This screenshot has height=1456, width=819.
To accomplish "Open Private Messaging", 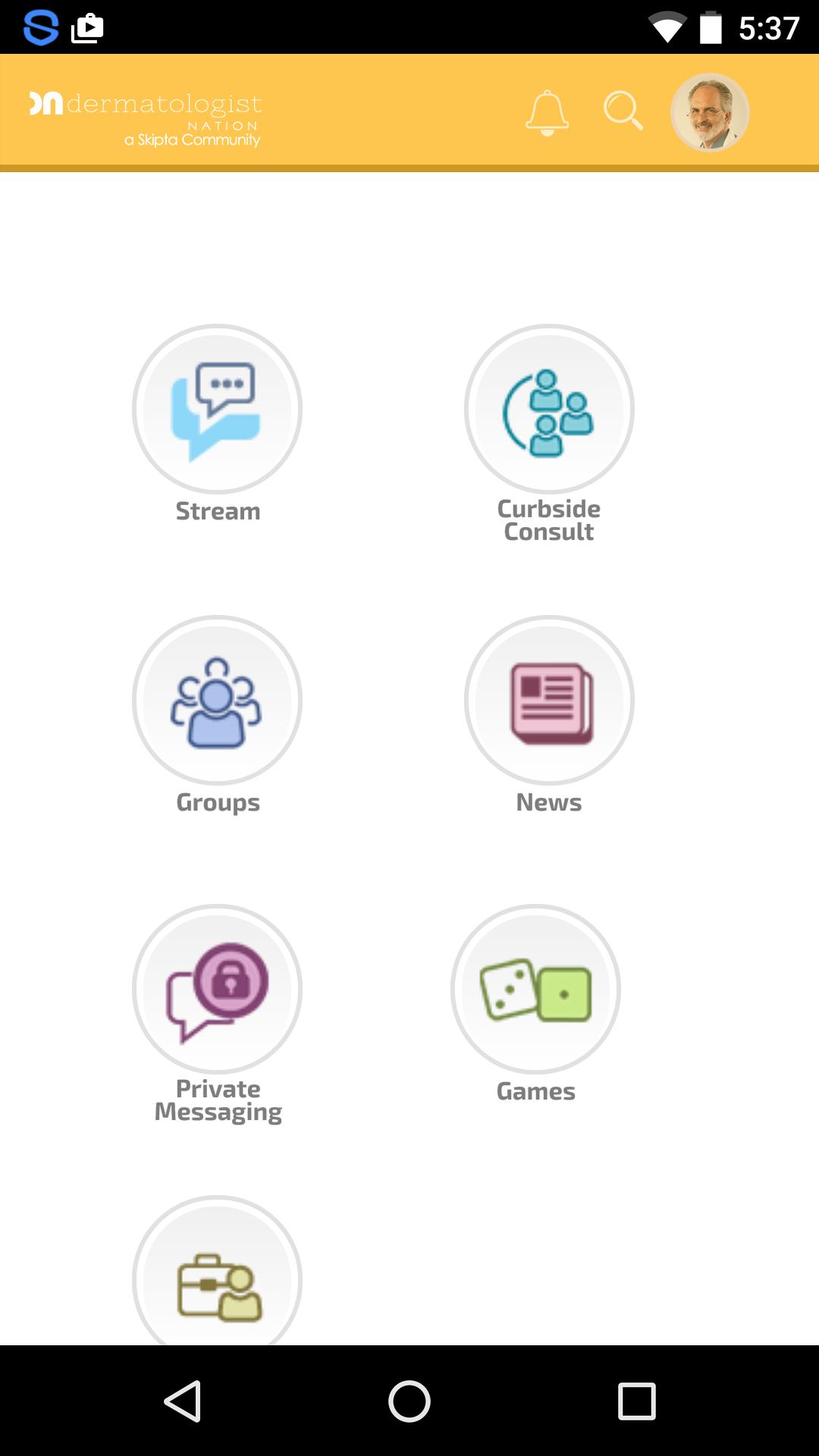I will (x=218, y=990).
